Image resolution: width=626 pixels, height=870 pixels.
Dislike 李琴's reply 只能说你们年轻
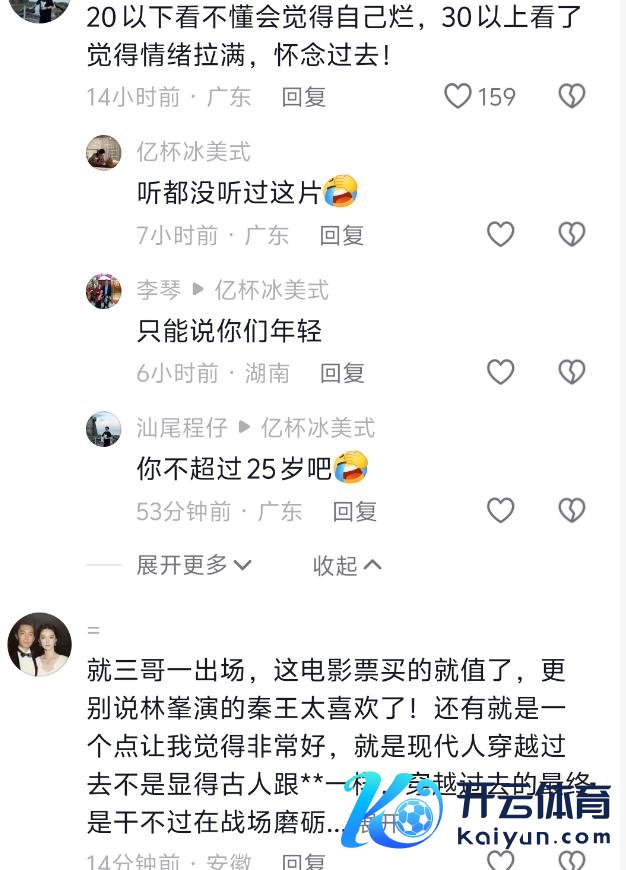click(571, 373)
